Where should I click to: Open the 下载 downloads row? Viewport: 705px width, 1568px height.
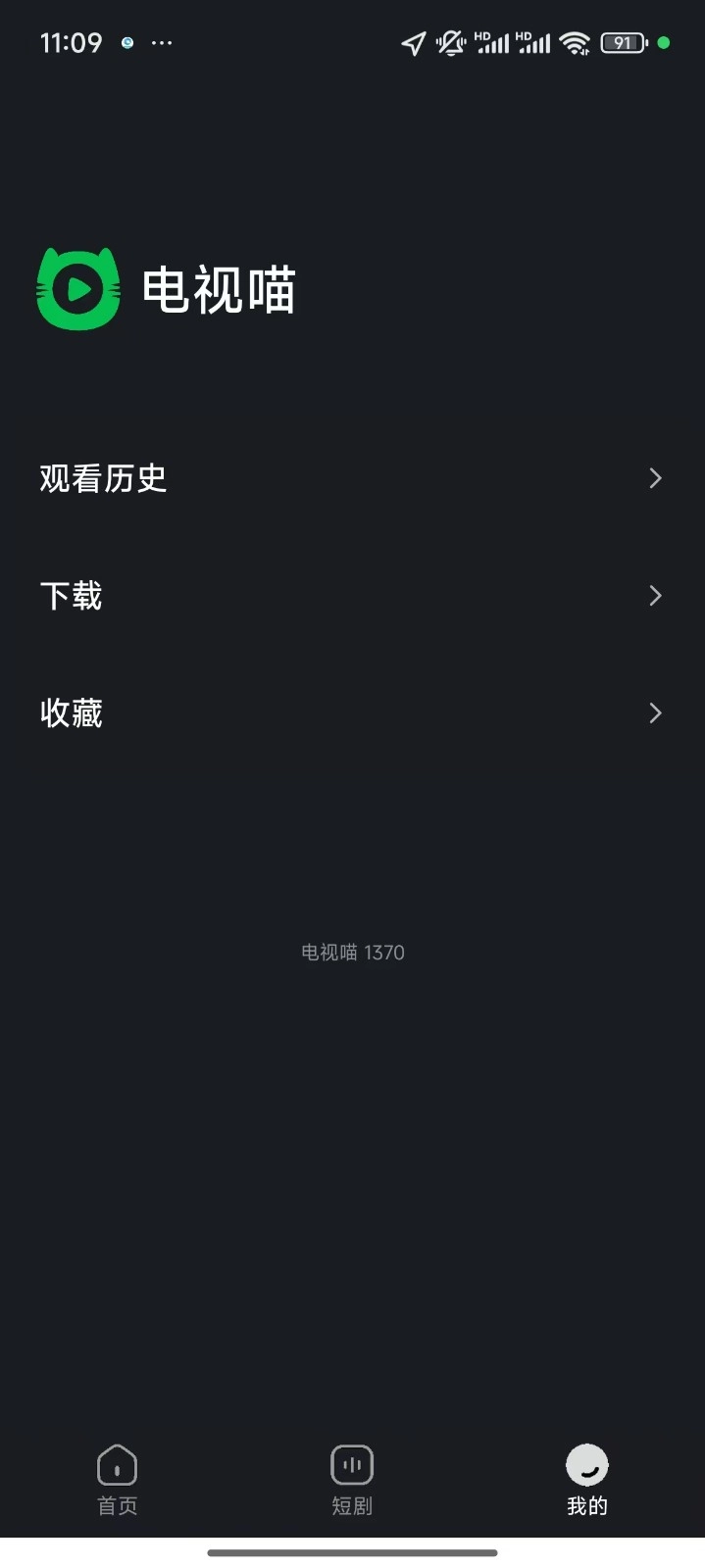[x=352, y=596]
